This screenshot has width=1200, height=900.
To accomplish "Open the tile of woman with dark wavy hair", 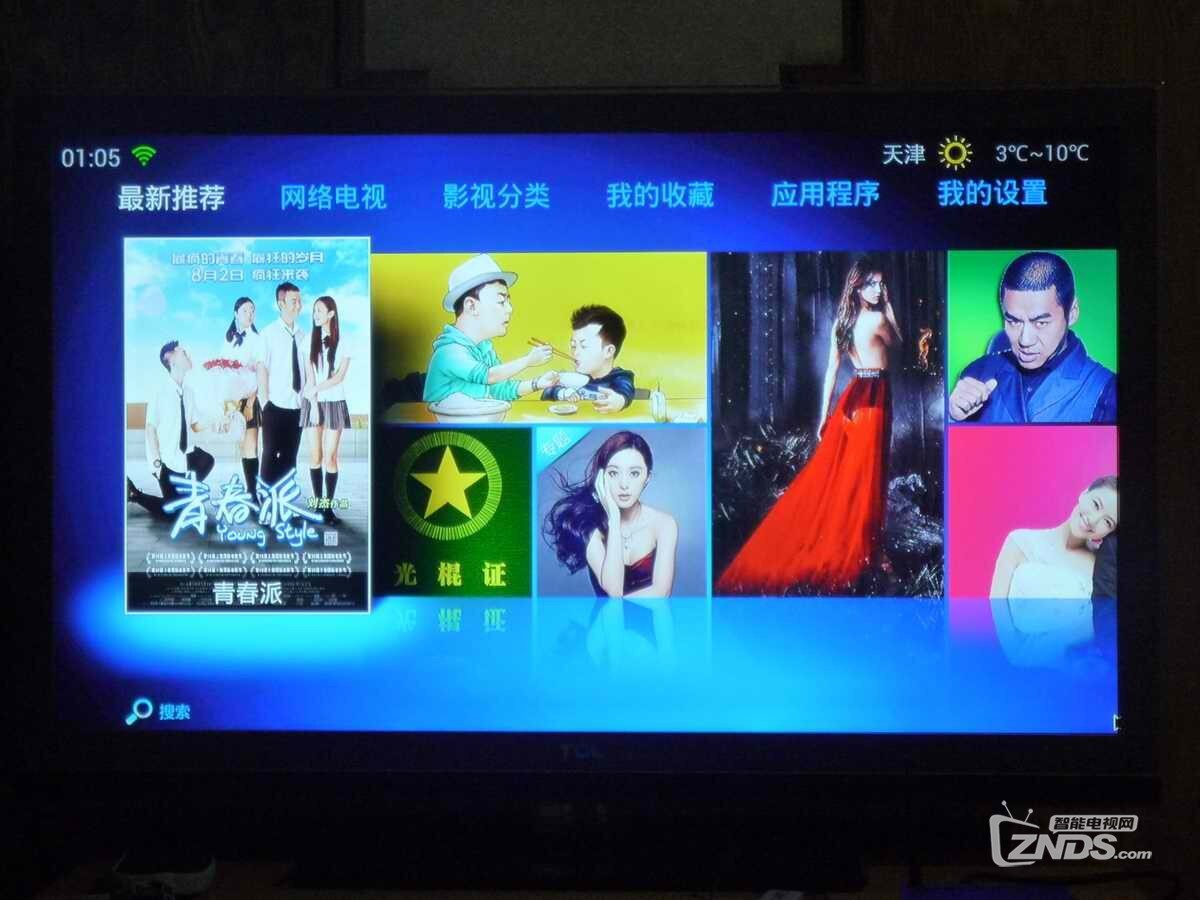I will tap(621, 512).
